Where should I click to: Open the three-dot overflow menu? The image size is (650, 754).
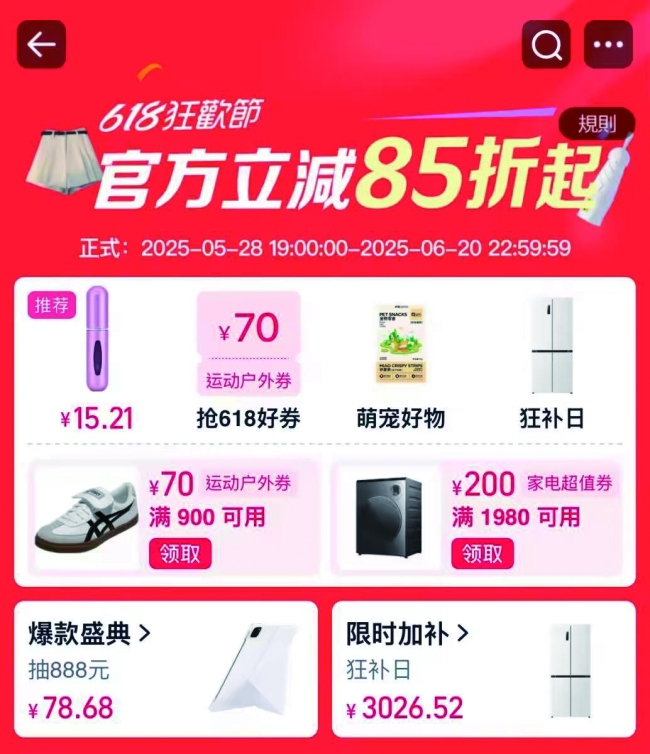[608, 45]
